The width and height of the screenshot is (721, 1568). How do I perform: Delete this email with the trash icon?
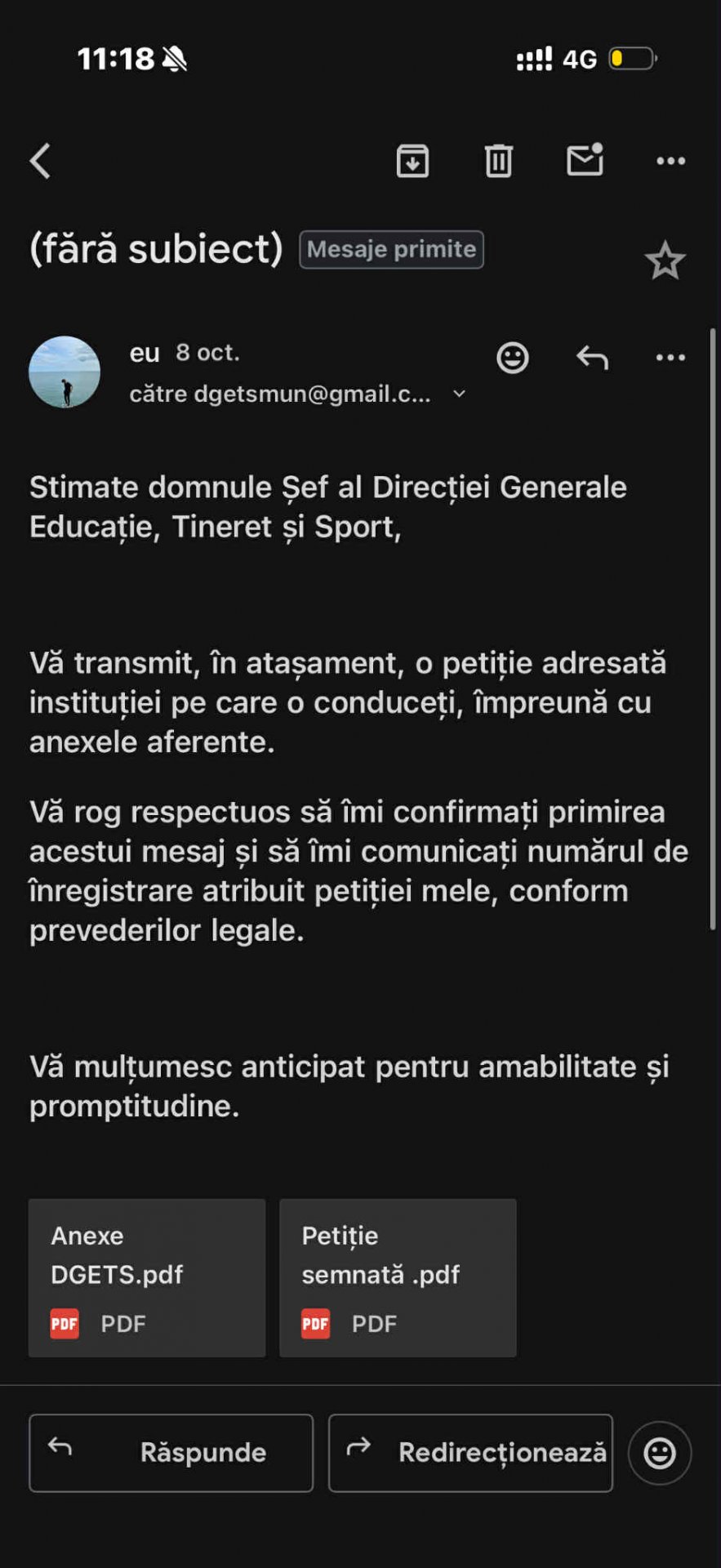498,161
